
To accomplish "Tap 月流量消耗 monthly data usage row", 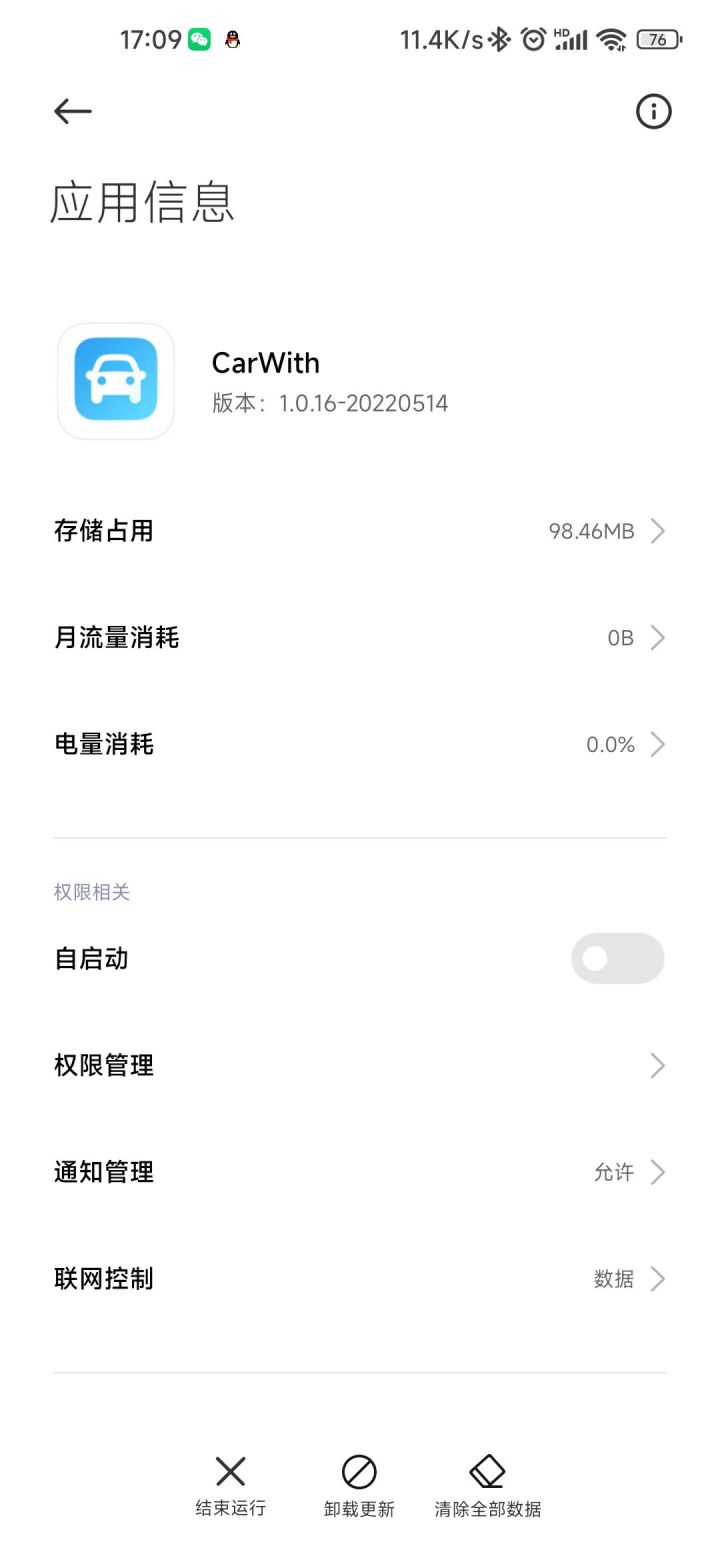I will pyautogui.click(x=360, y=637).
